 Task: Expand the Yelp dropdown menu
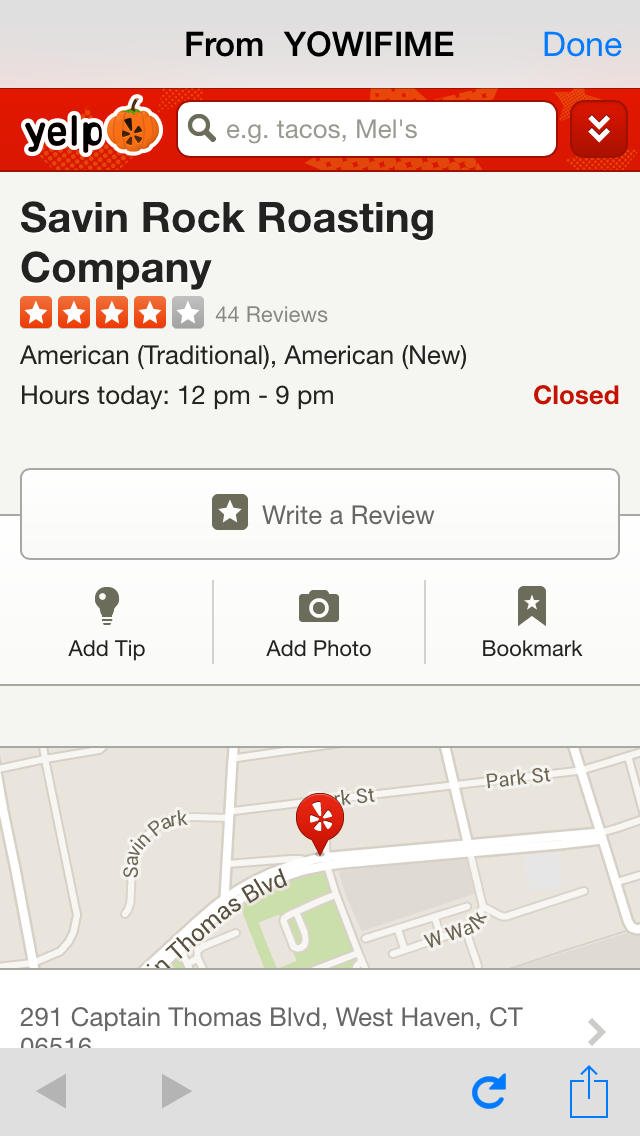[598, 129]
